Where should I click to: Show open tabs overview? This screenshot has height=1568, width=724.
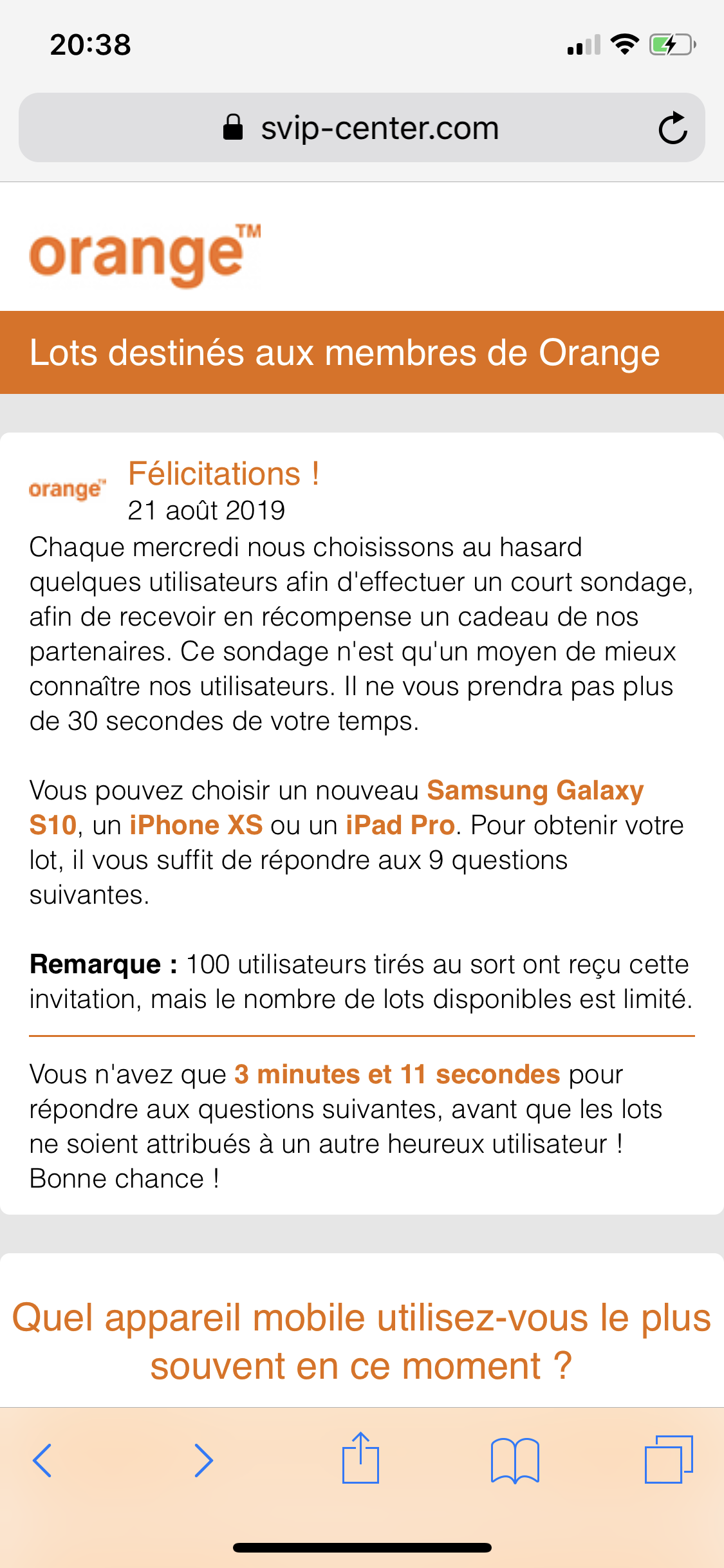(669, 1459)
